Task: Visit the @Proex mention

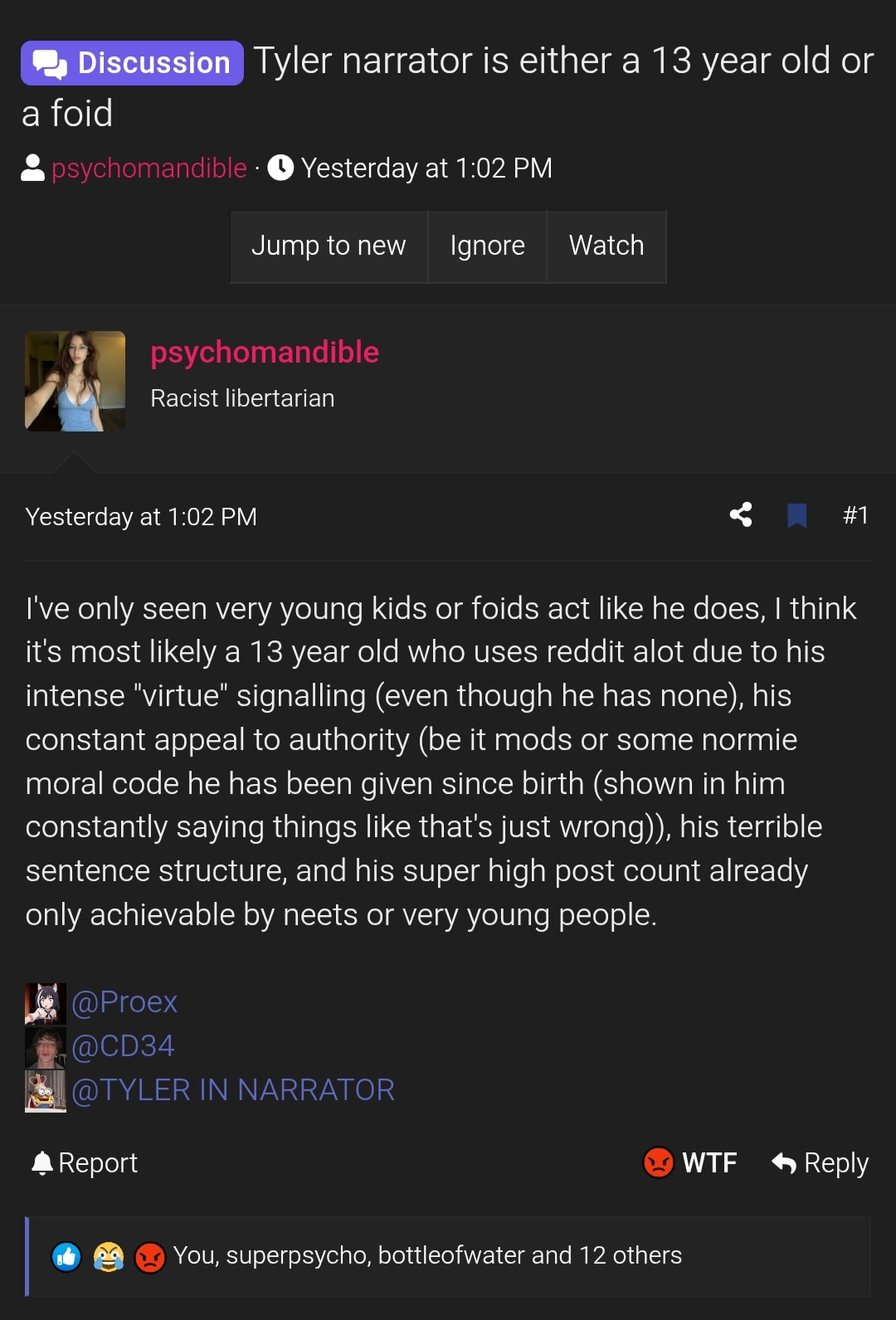Action: pyautogui.click(x=124, y=1002)
